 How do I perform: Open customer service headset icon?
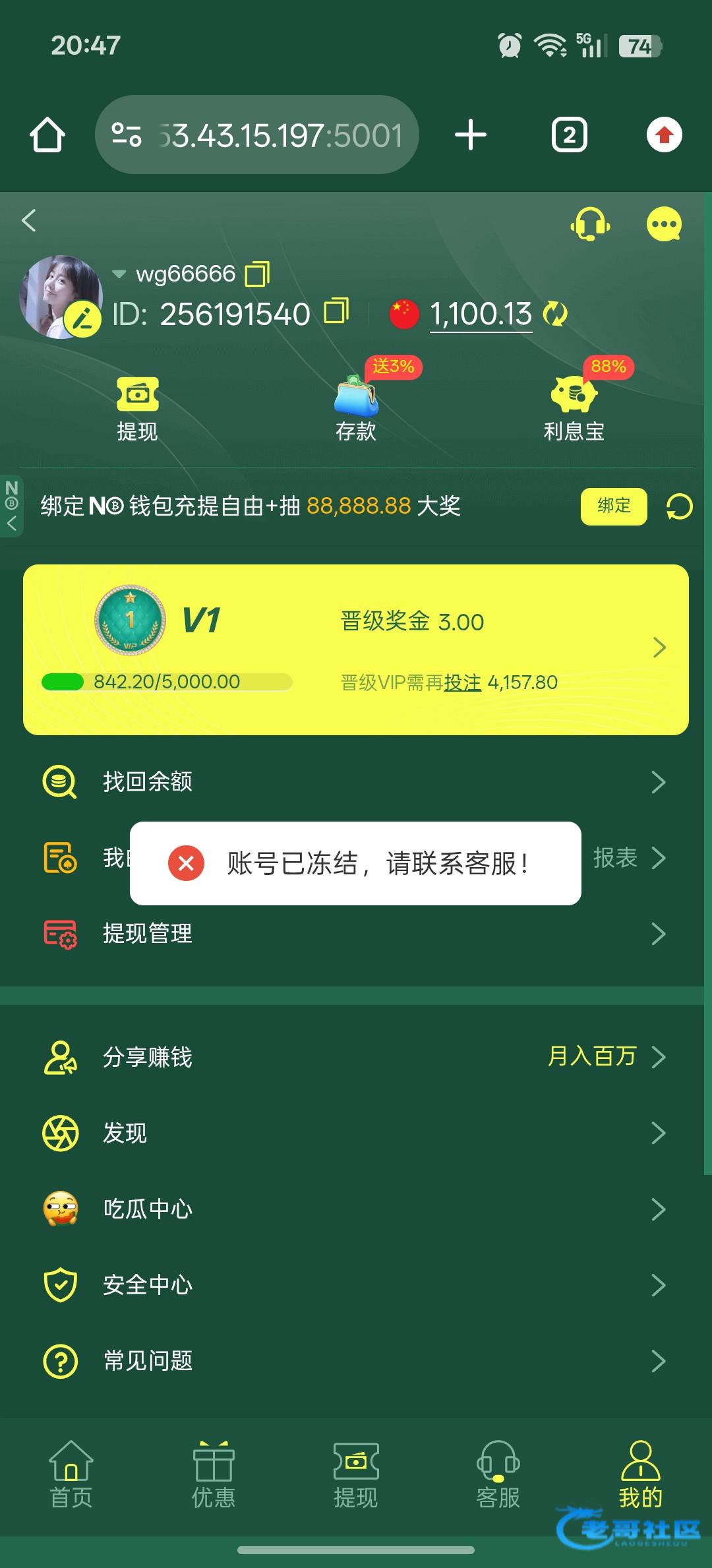(590, 224)
